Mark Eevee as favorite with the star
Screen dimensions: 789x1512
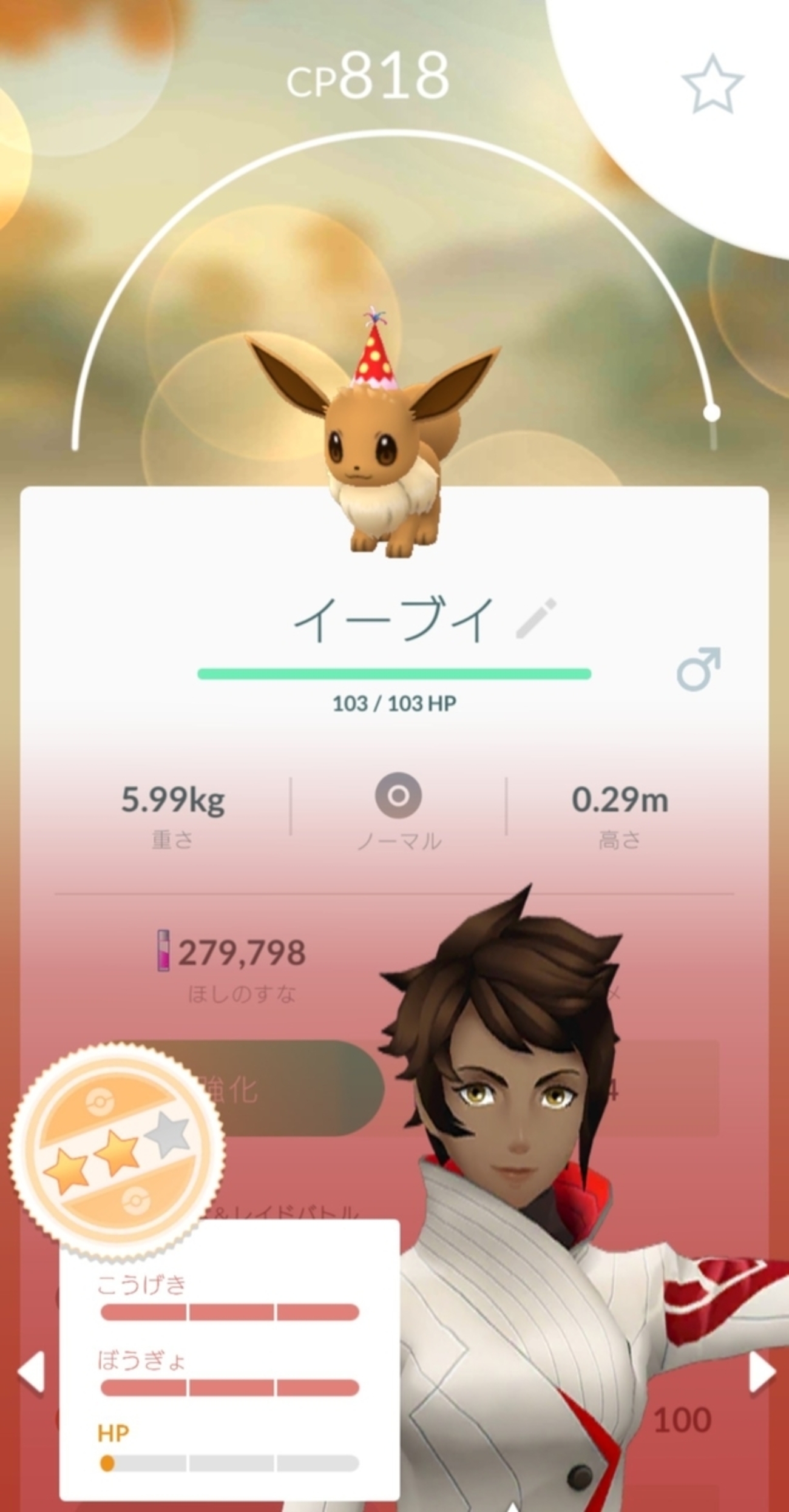712,84
